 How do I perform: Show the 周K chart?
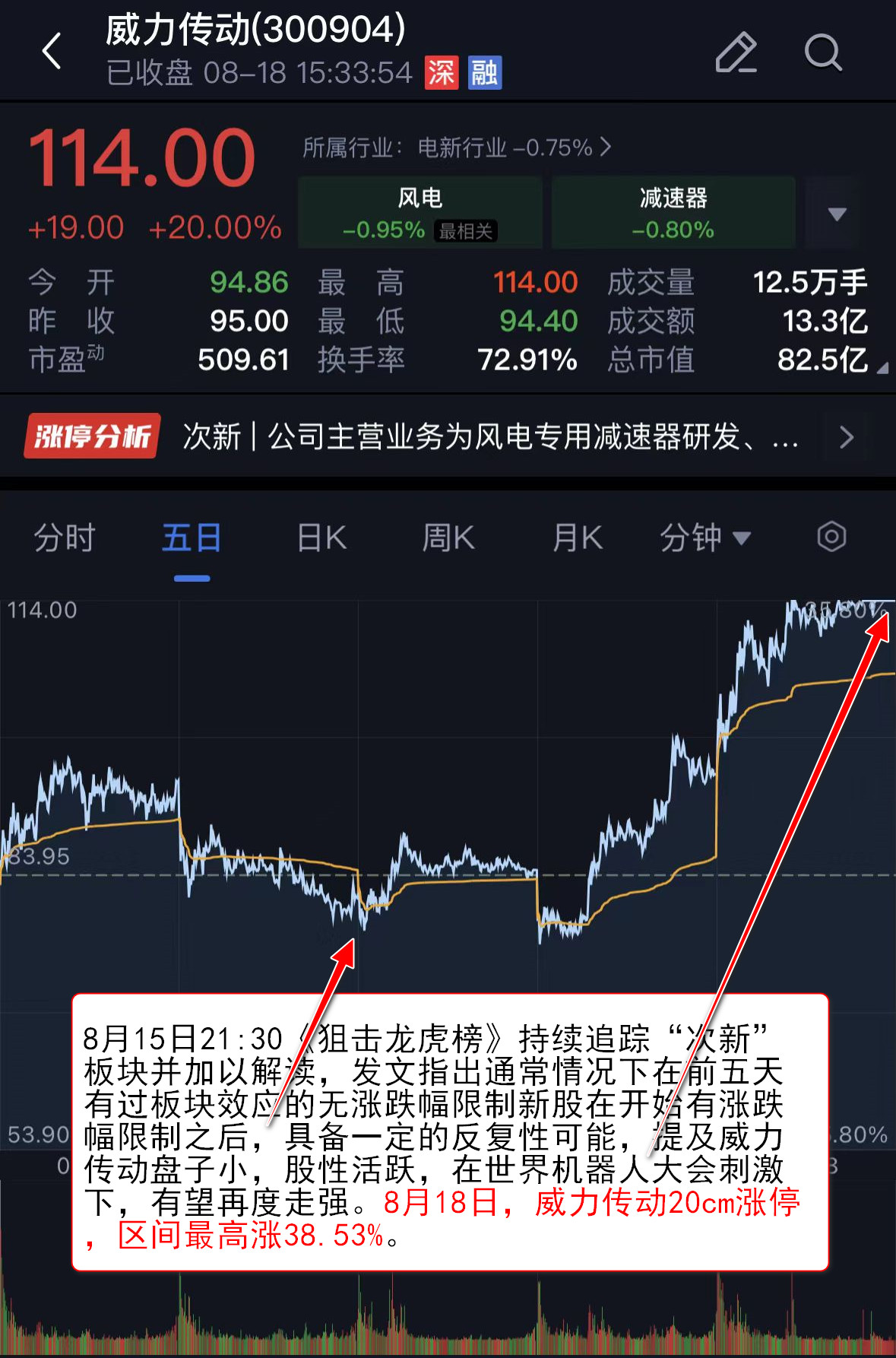[448, 538]
